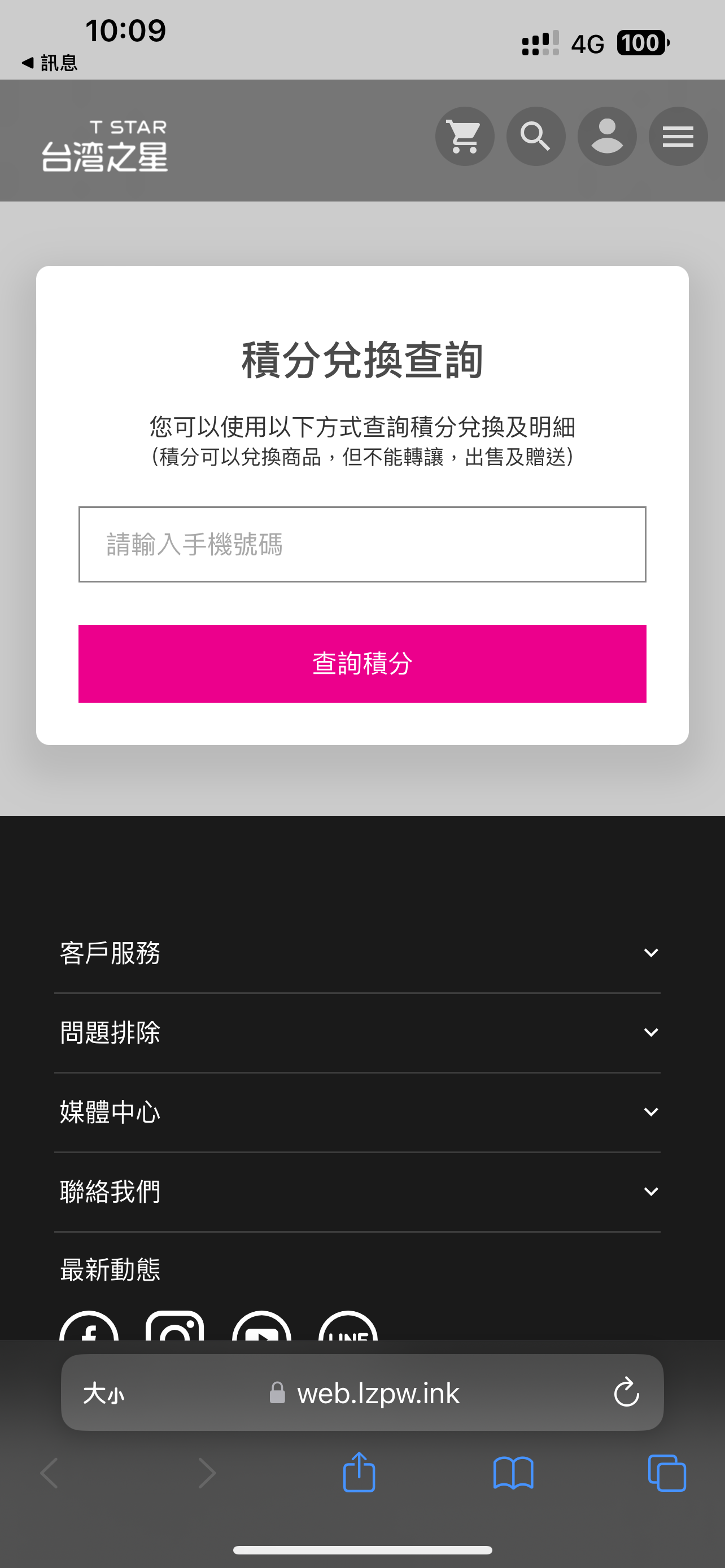The height and width of the screenshot is (1568, 725).
Task: Open the hamburger menu
Action: click(678, 137)
